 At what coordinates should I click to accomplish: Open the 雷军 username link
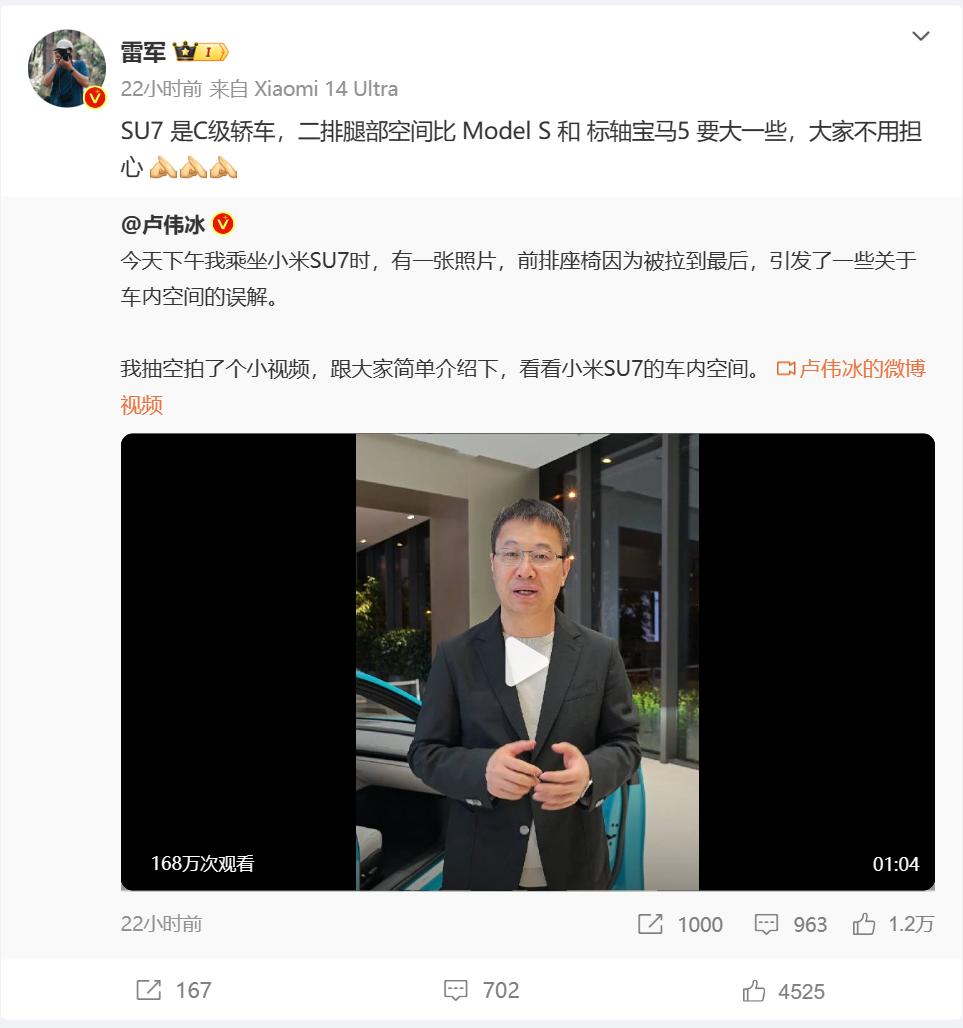click(x=143, y=52)
